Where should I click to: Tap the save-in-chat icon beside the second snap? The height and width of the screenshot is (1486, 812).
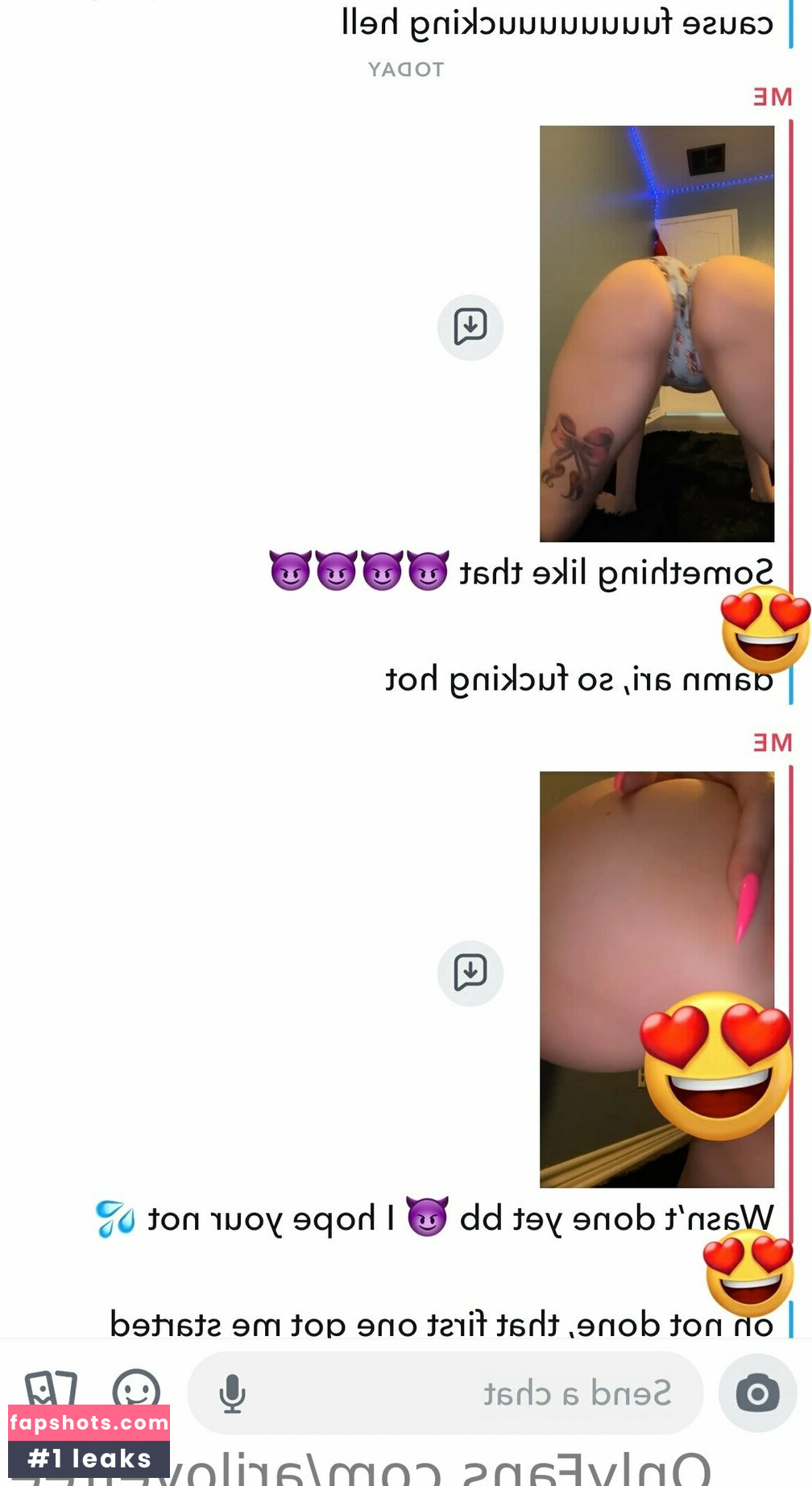pyautogui.click(x=471, y=973)
